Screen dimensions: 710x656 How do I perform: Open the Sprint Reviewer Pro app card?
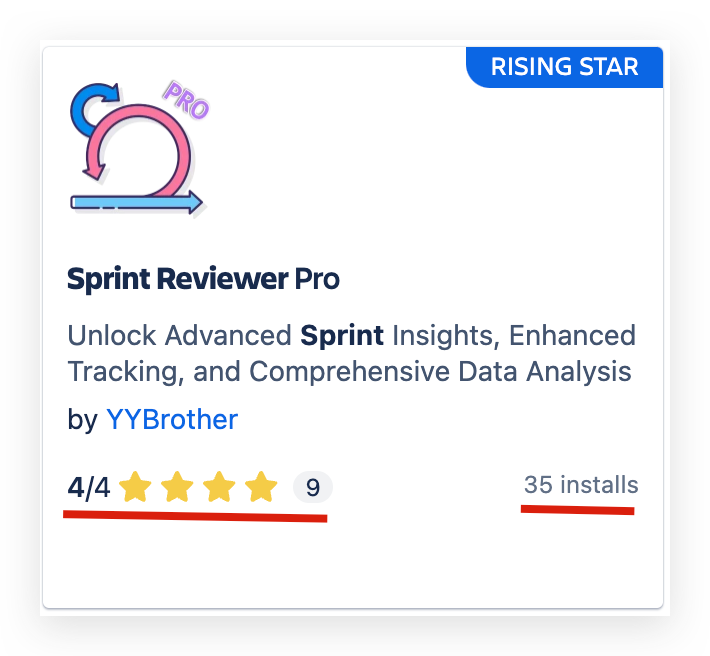[x=203, y=279]
